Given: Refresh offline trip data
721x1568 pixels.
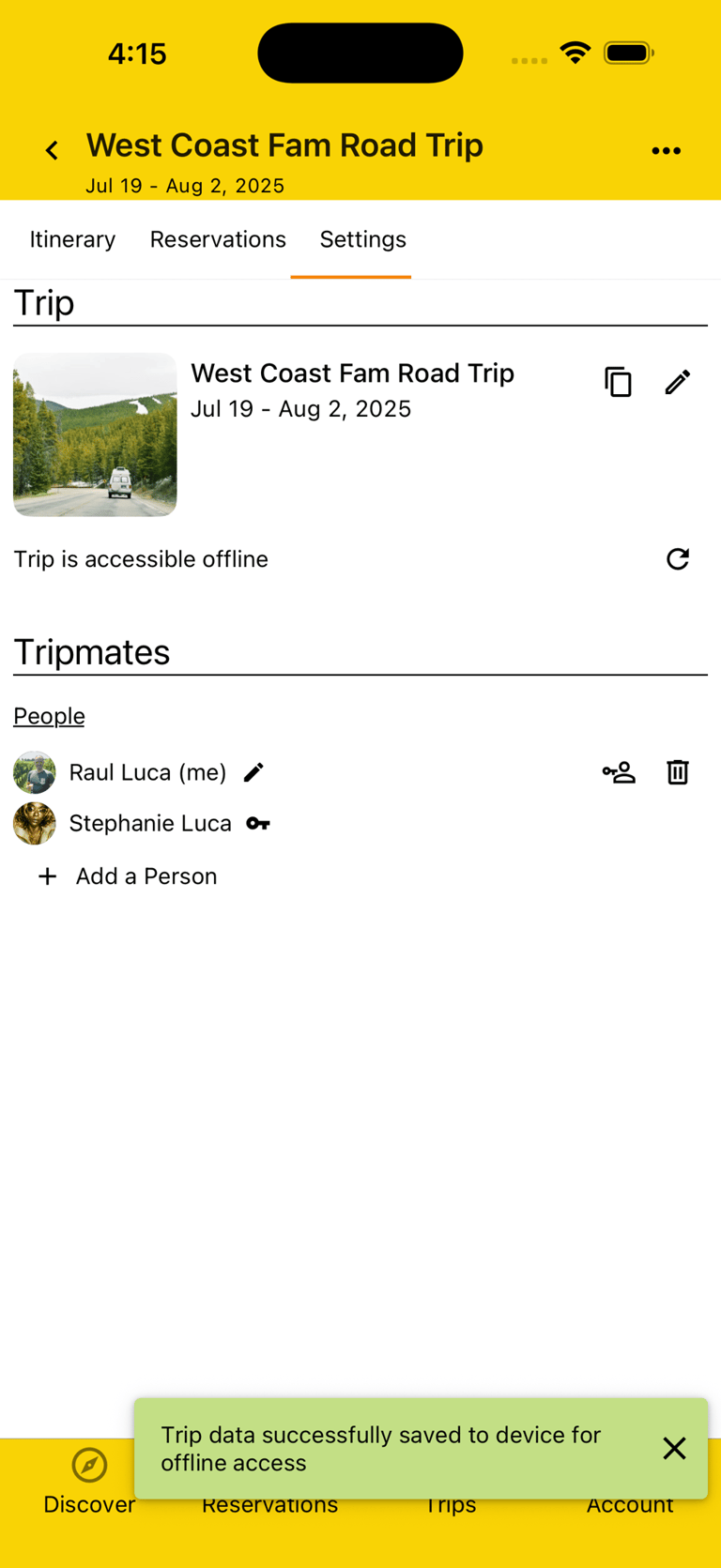Looking at the screenshot, I should [678, 559].
